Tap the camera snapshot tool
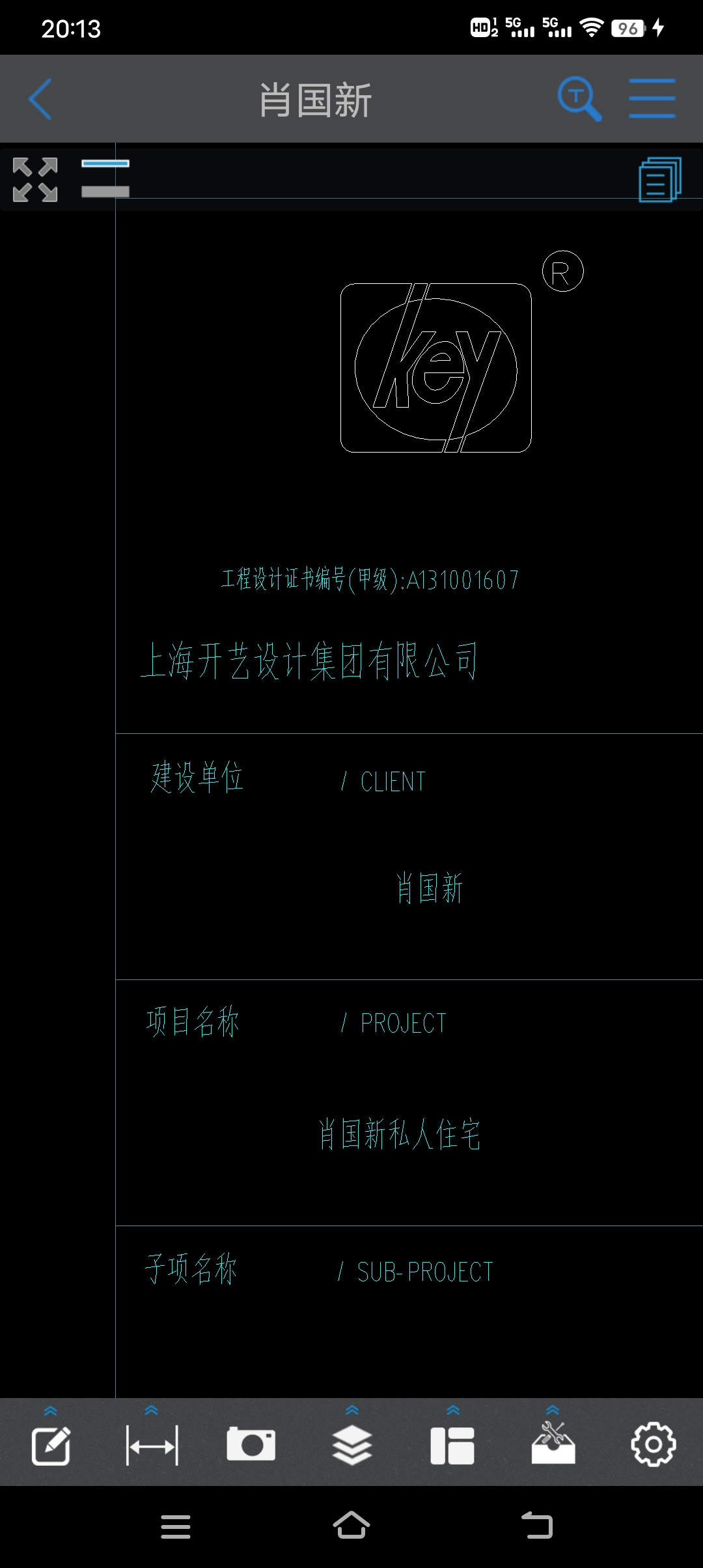This screenshot has width=703, height=1568. point(251,1444)
